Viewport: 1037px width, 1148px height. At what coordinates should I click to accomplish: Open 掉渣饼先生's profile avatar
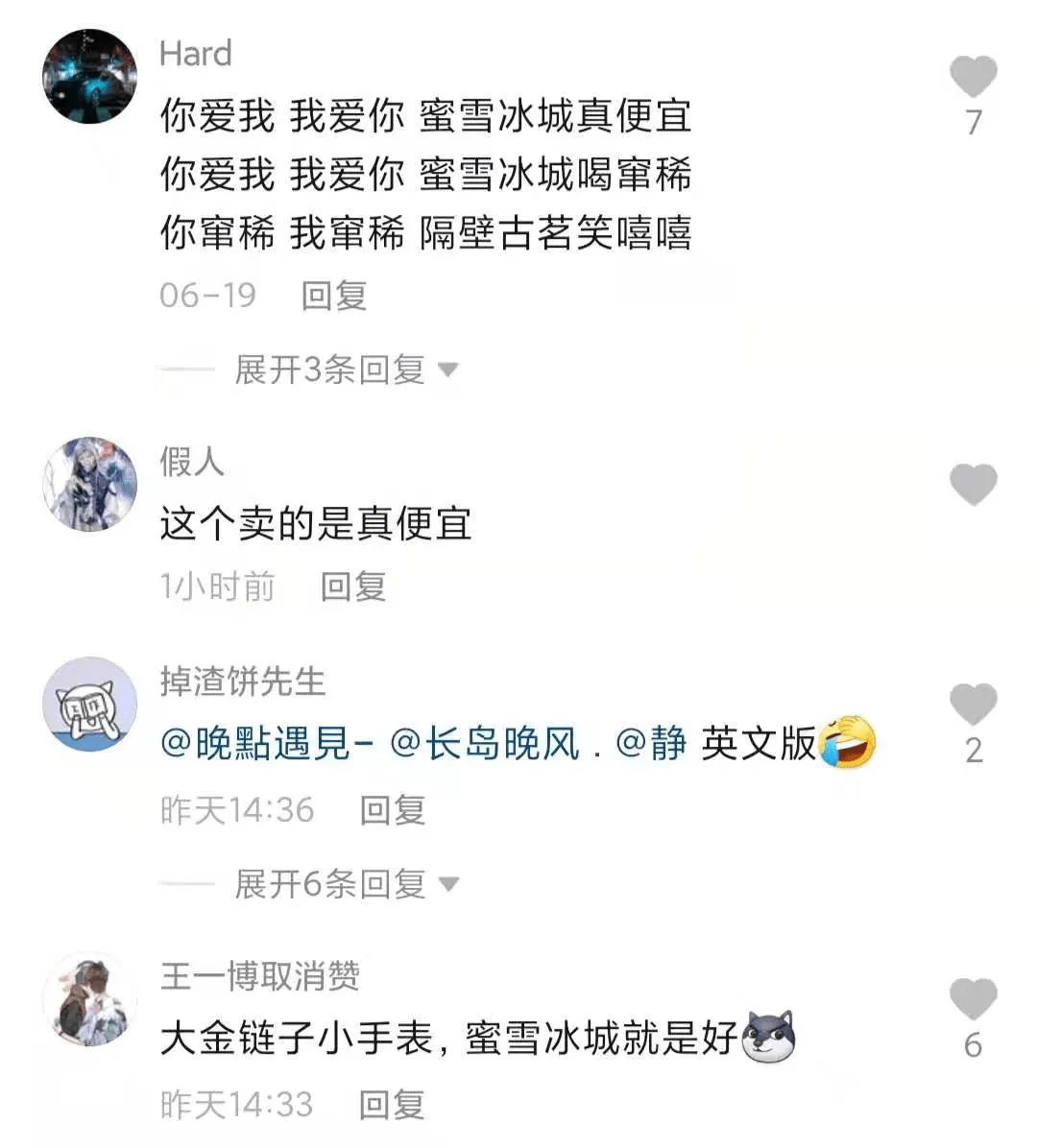coord(90,705)
